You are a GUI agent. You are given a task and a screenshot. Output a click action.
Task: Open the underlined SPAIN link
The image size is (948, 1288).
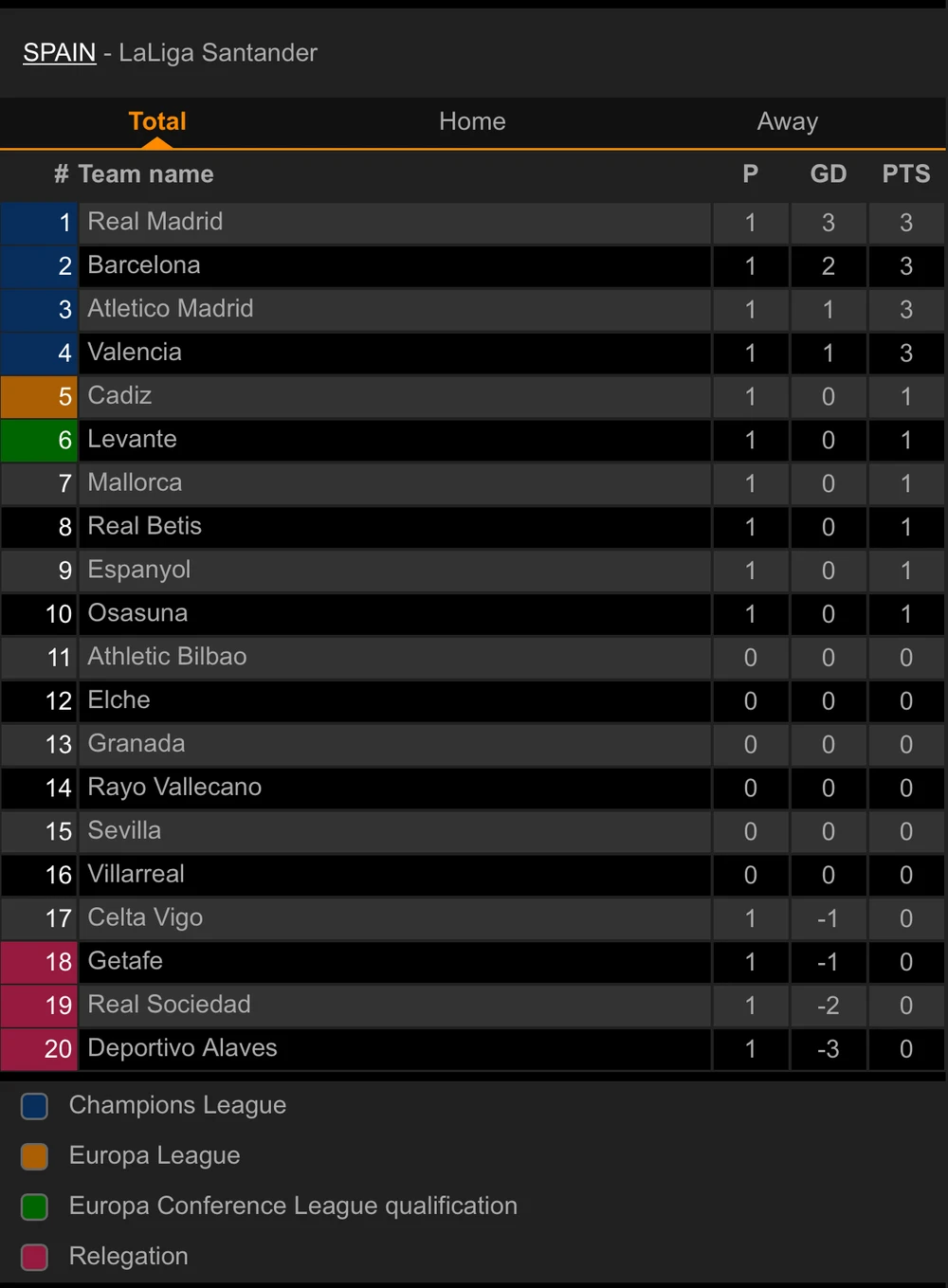click(60, 53)
